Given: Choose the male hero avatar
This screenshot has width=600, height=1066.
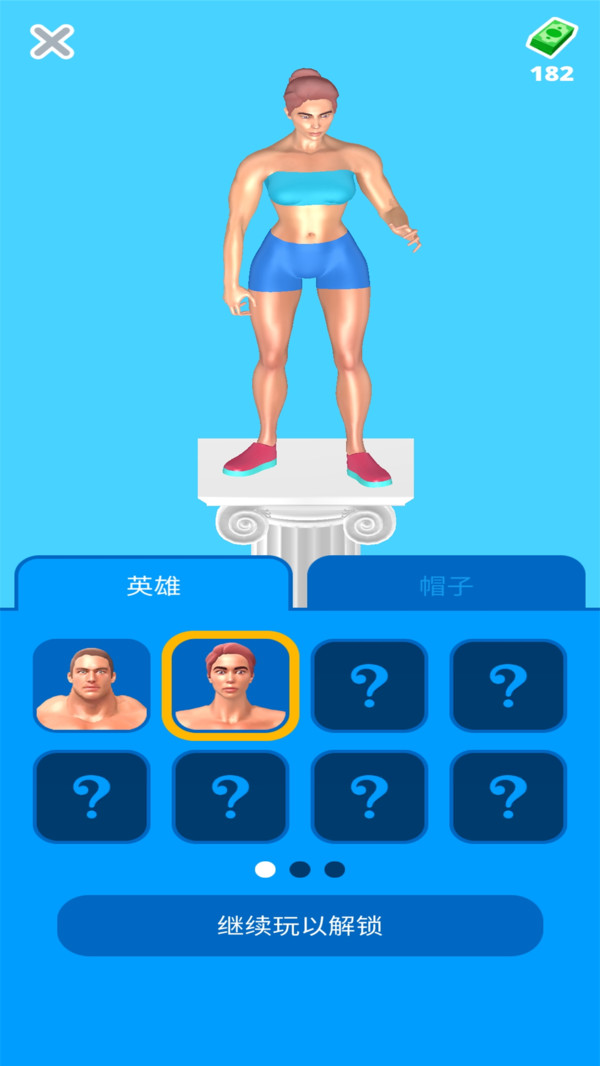Looking at the screenshot, I should (x=92, y=685).
